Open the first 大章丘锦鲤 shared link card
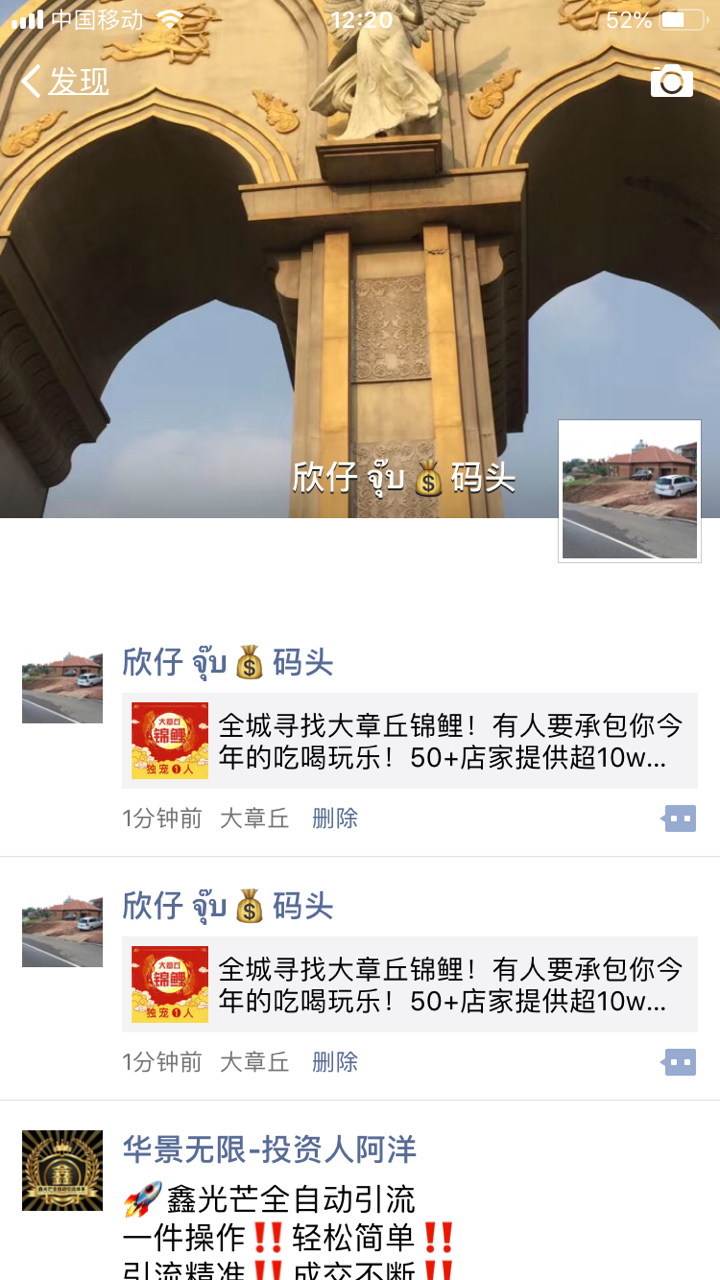This screenshot has height=1280, width=720. [410, 741]
